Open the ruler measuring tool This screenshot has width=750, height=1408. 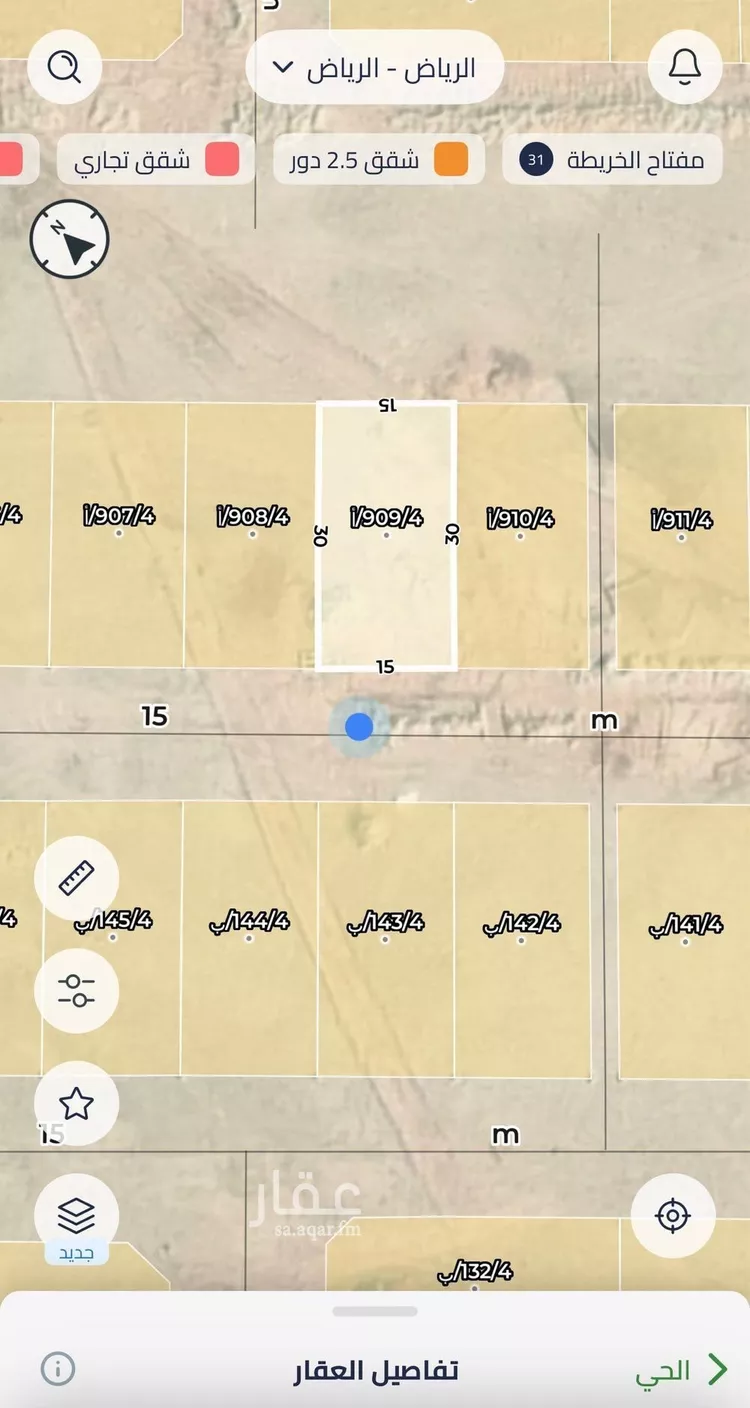76,878
